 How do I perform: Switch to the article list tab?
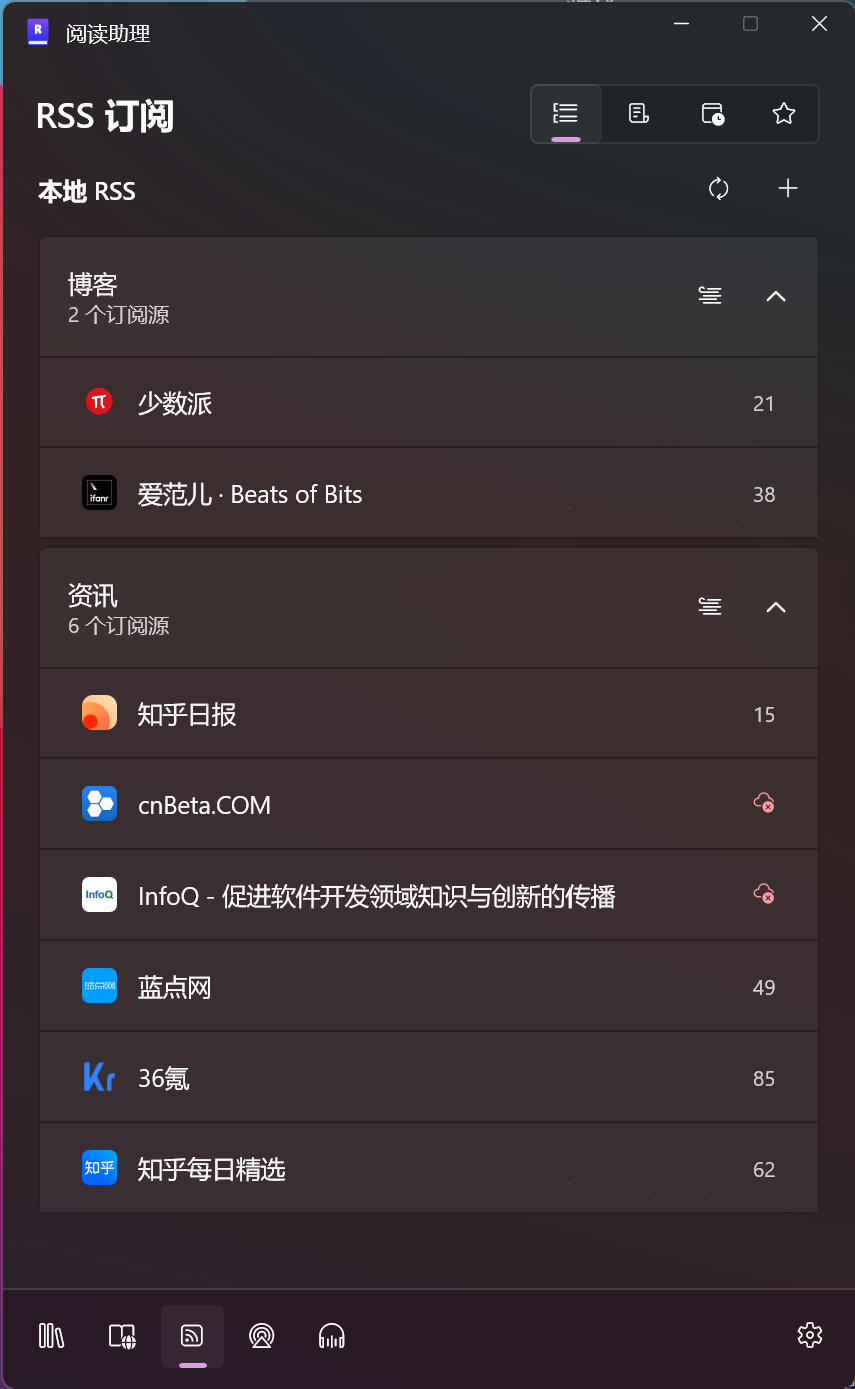638,113
